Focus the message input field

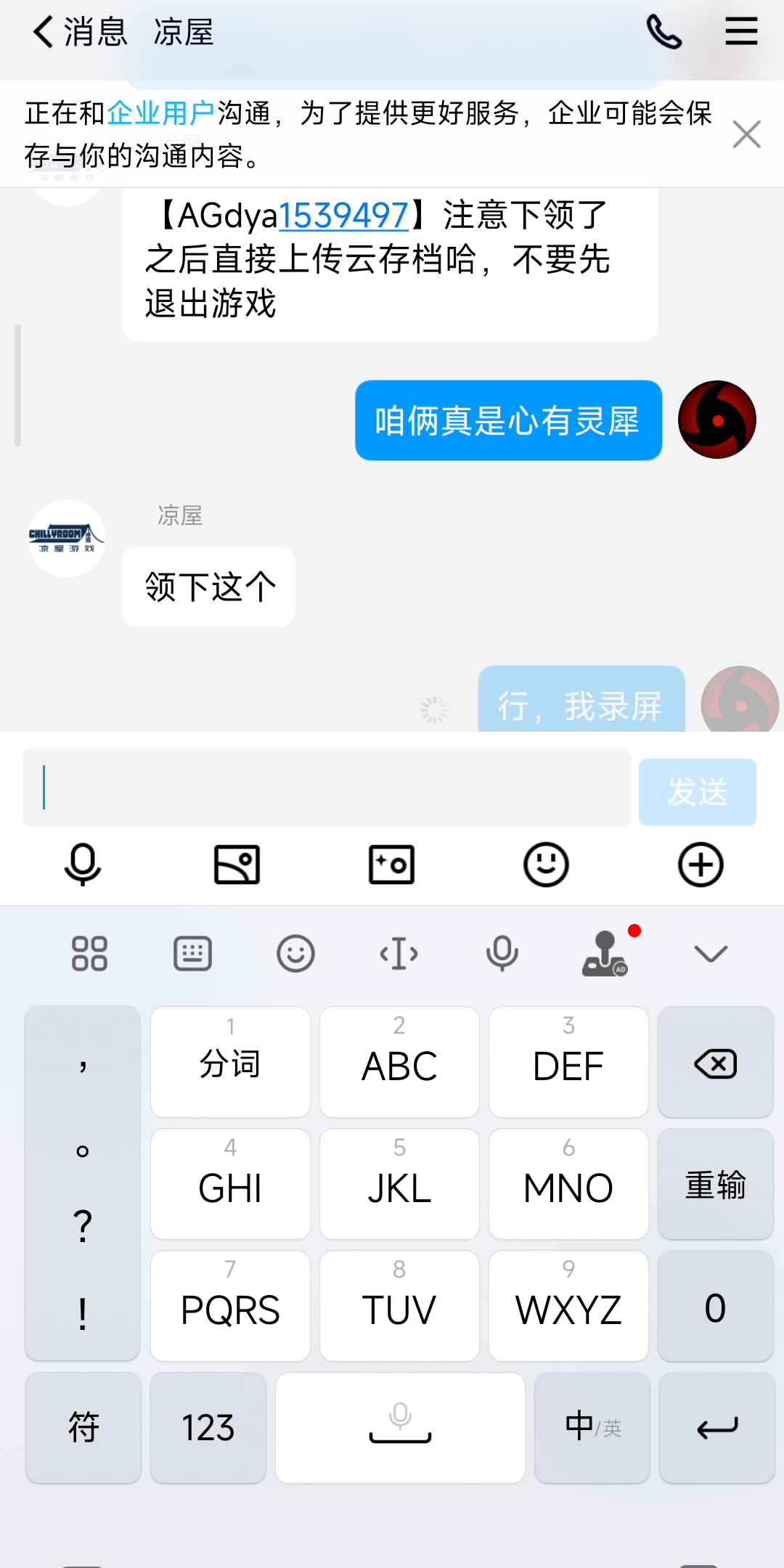point(327,788)
